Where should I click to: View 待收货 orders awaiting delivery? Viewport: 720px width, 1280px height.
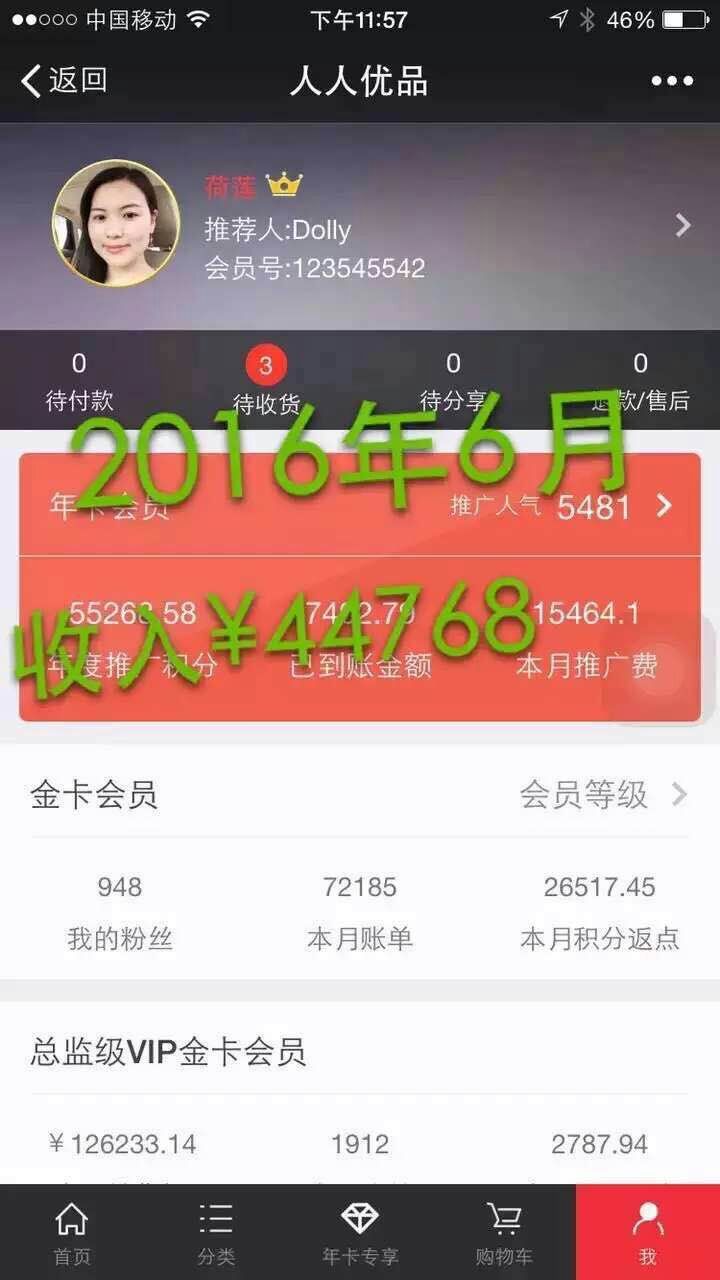pos(266,382)
